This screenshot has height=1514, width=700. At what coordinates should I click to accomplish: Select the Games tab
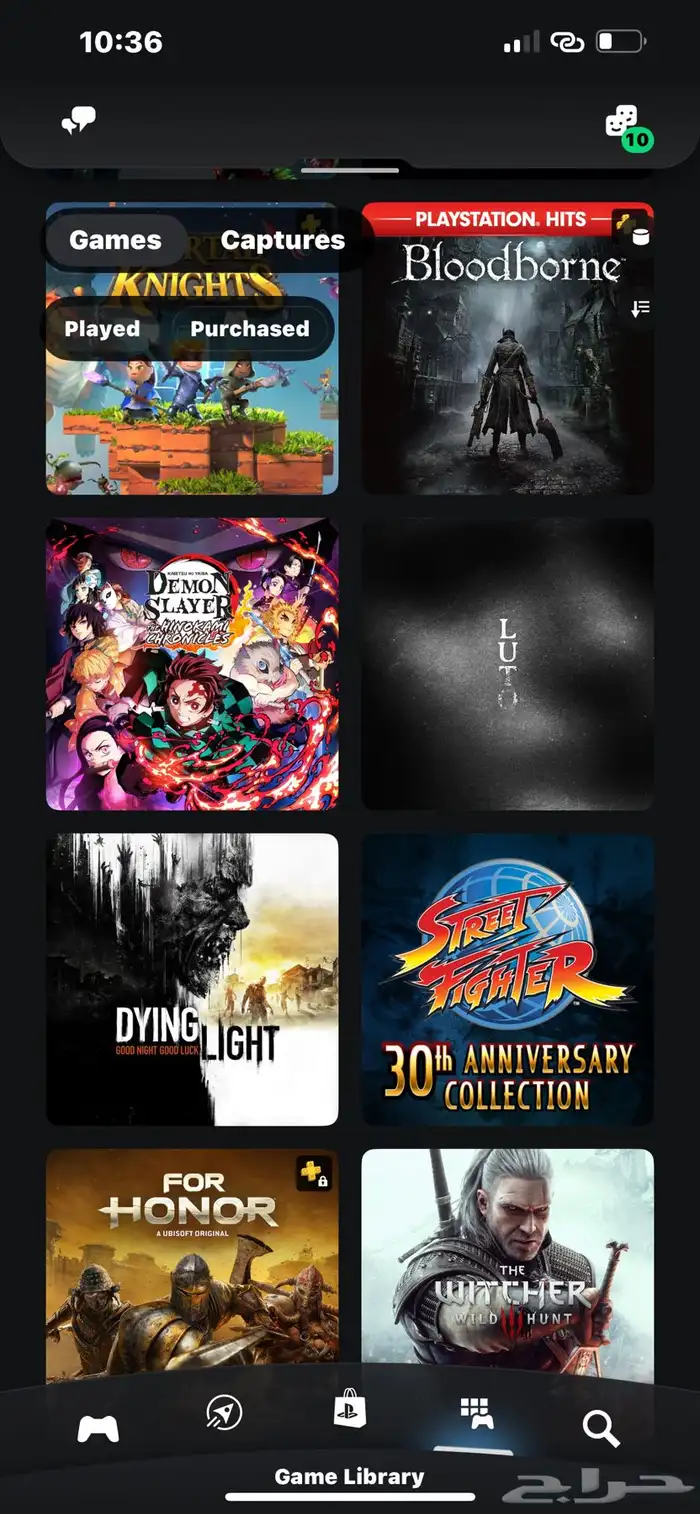pos(115,240)
